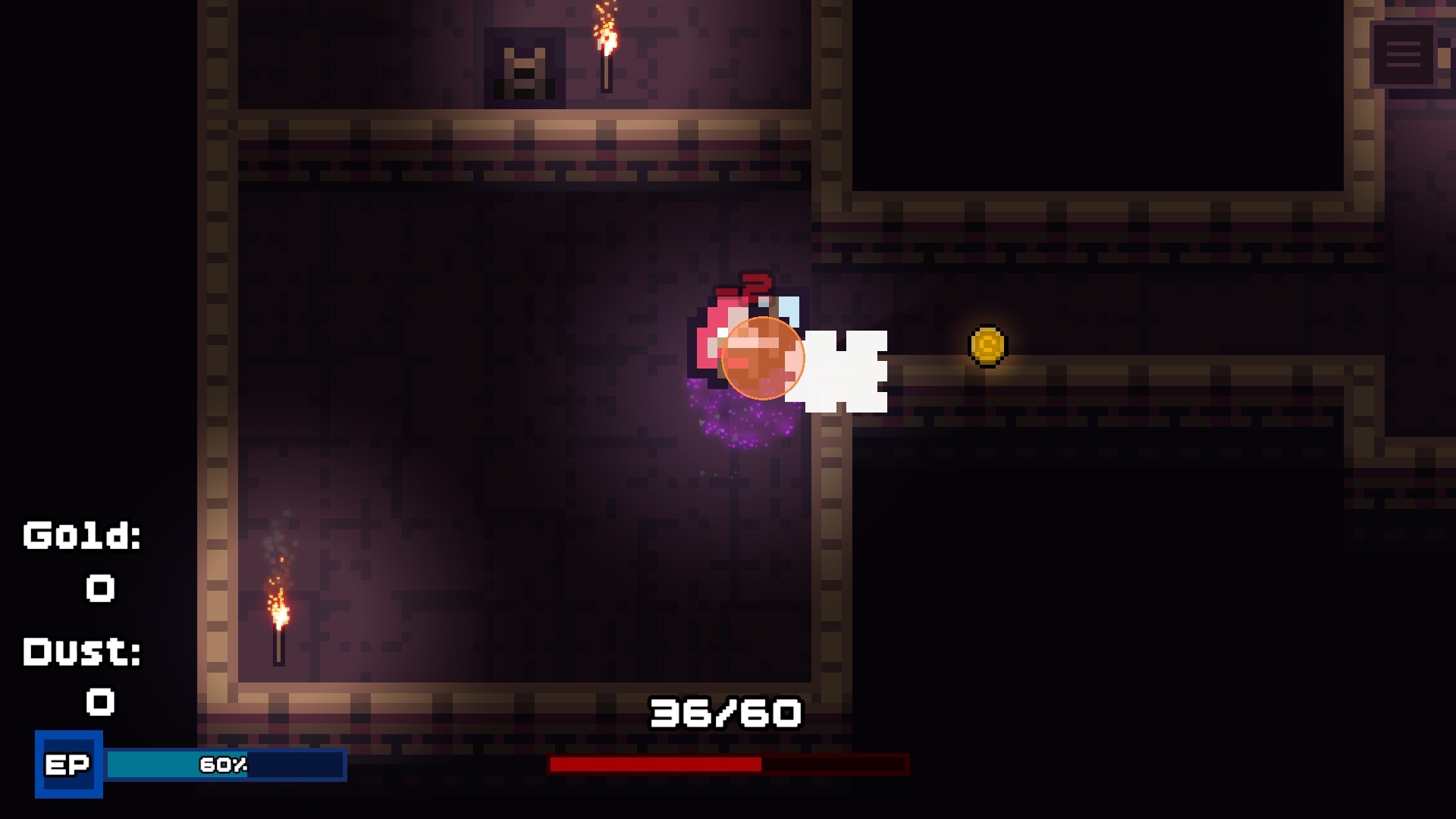
Task: Open the hamburger menu button
Action: 1403,55
